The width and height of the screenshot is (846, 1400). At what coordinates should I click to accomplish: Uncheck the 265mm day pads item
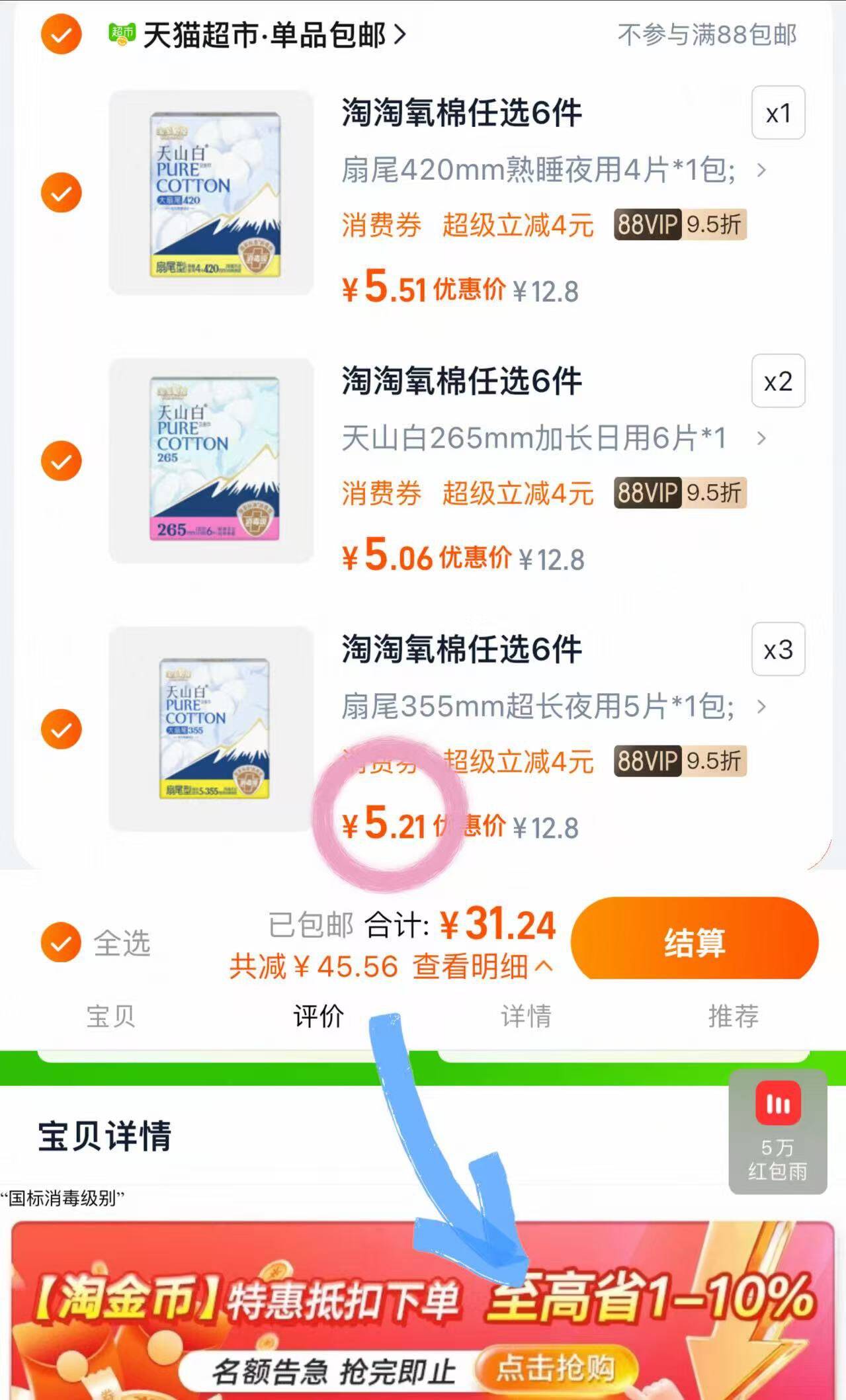pos(60,460)
